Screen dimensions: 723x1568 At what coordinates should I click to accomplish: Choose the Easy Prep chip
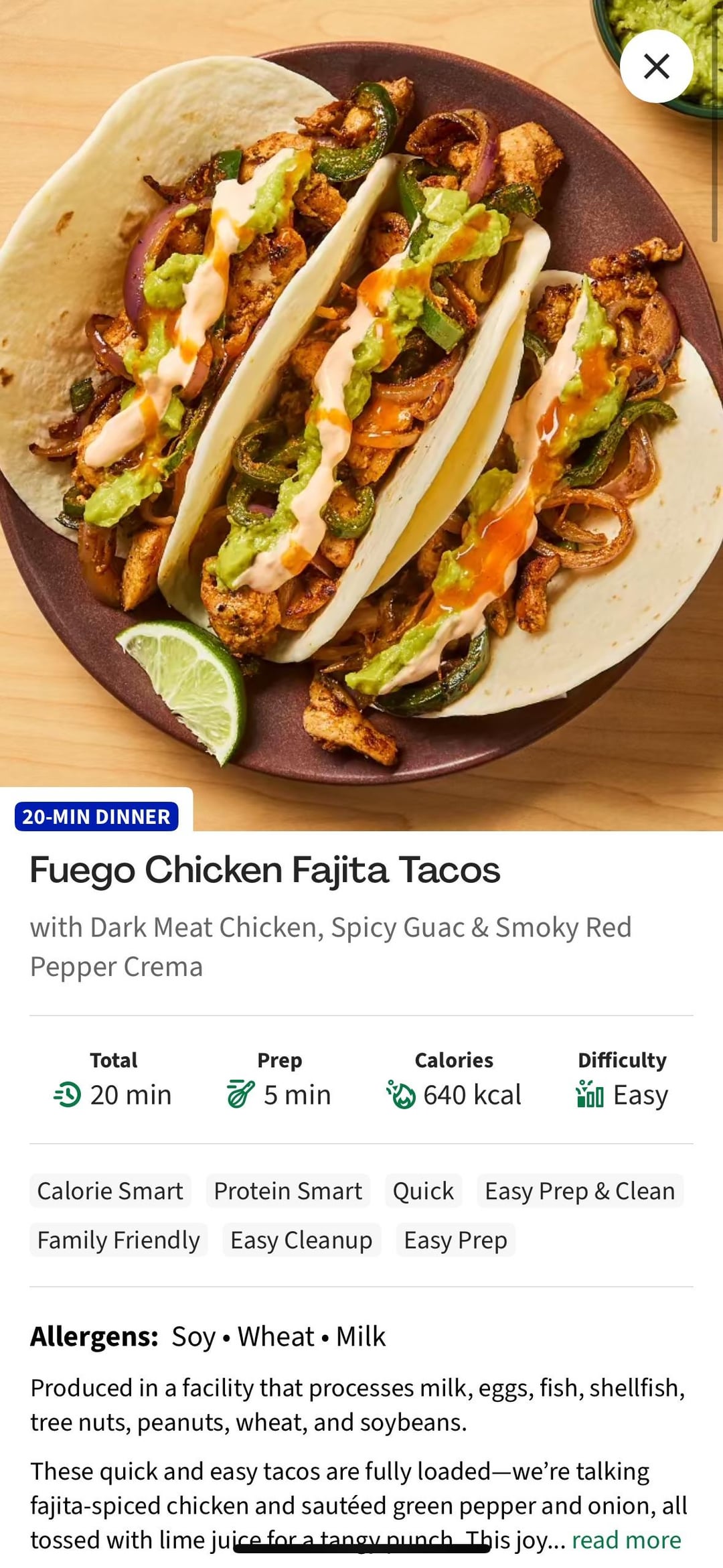click(455, 1240)
